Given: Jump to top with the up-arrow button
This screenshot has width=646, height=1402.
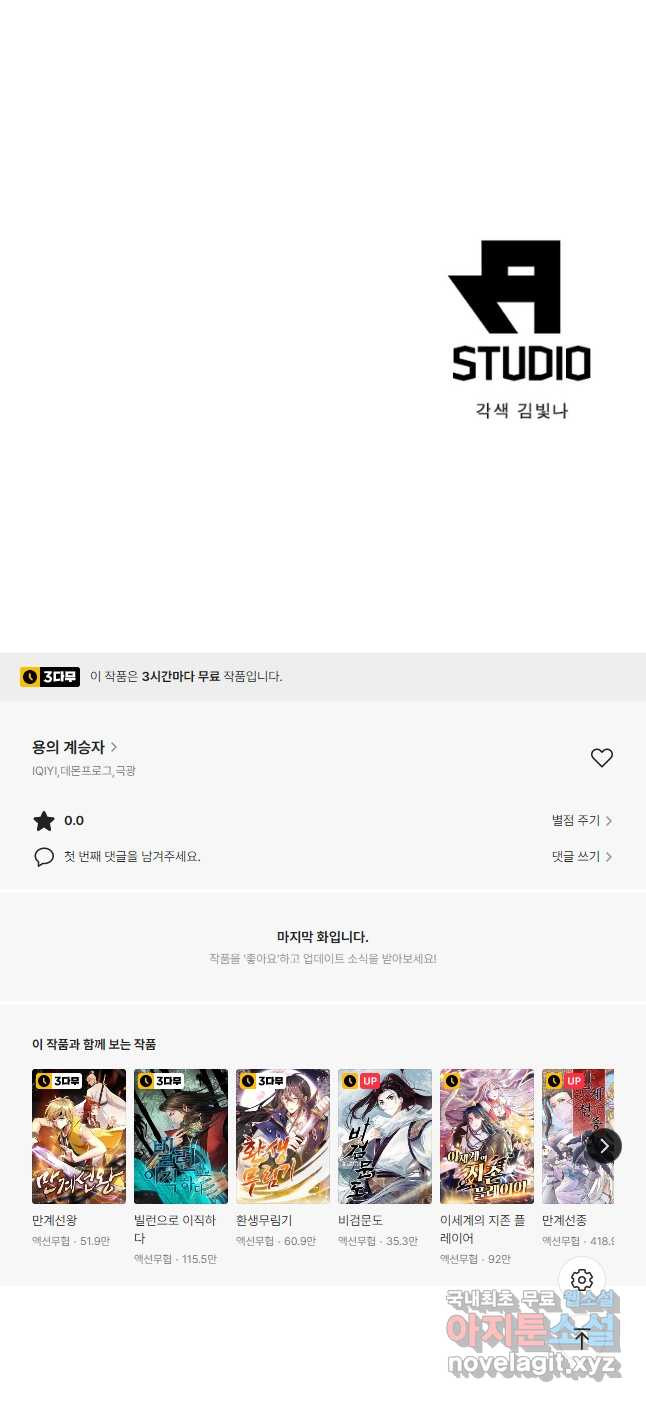Looking at the screenshot, I should tap(582, 1338).
